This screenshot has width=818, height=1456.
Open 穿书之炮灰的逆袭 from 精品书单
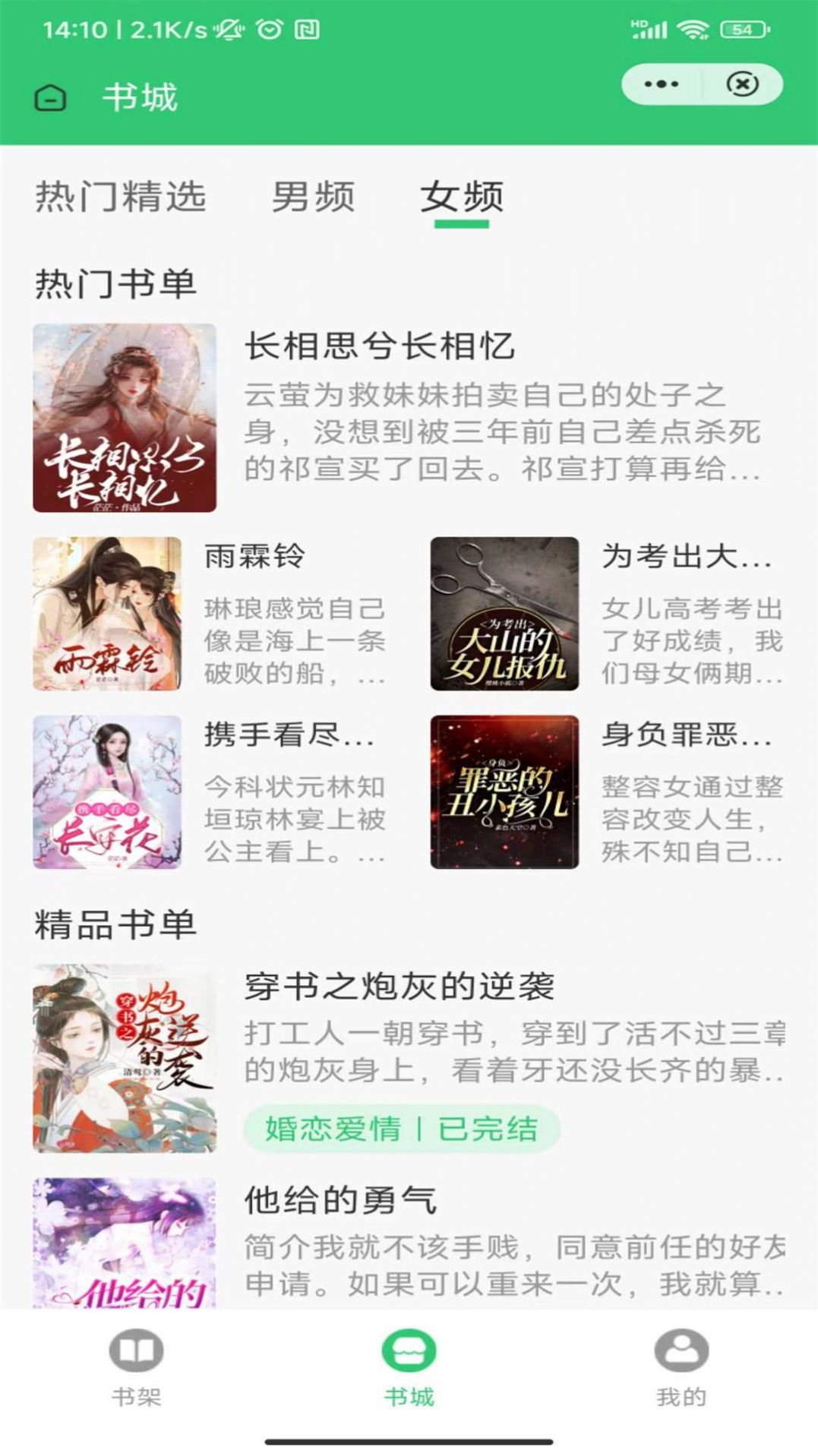click(x=400, y=987)
